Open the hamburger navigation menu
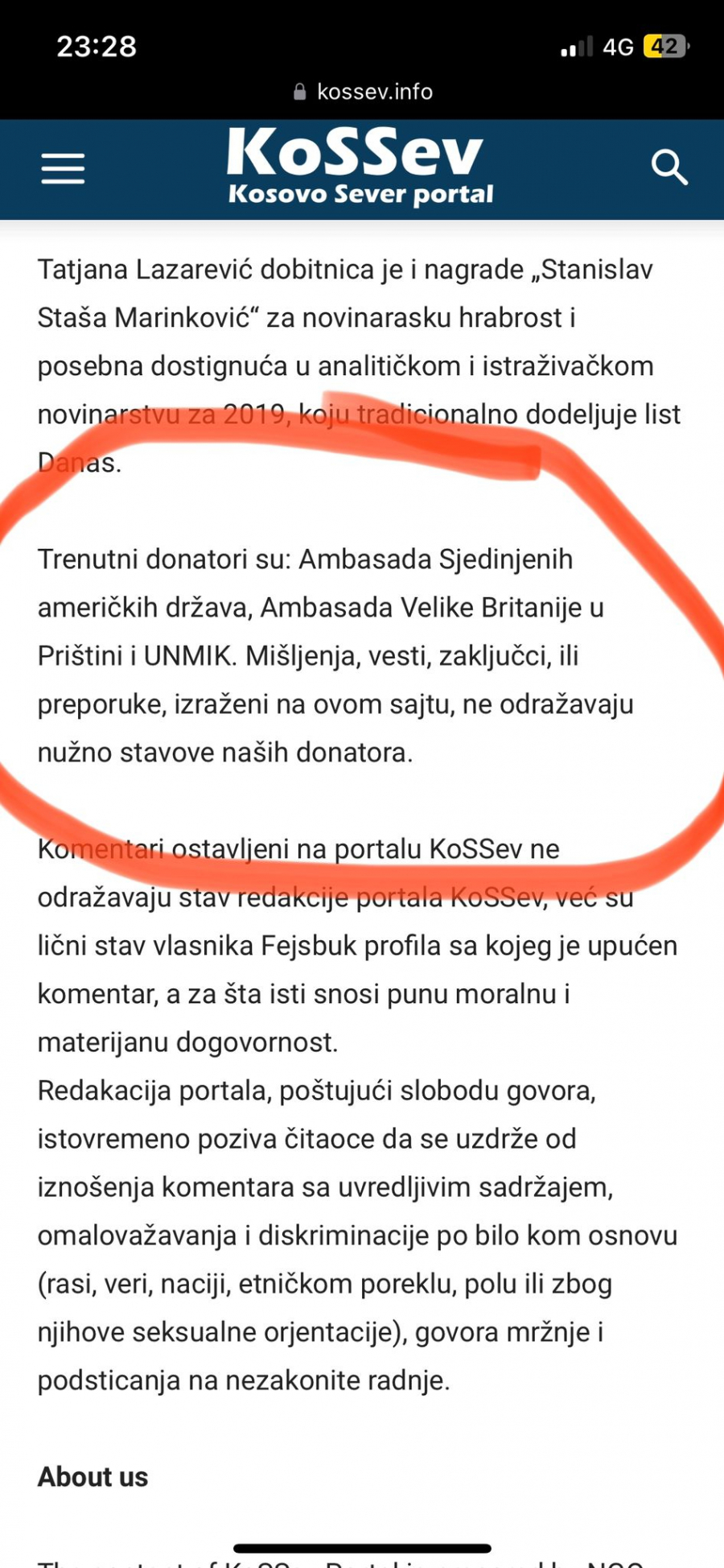The height and width of the screenshot is (1568, 724). pyautogui.click(x=63, y=168)
